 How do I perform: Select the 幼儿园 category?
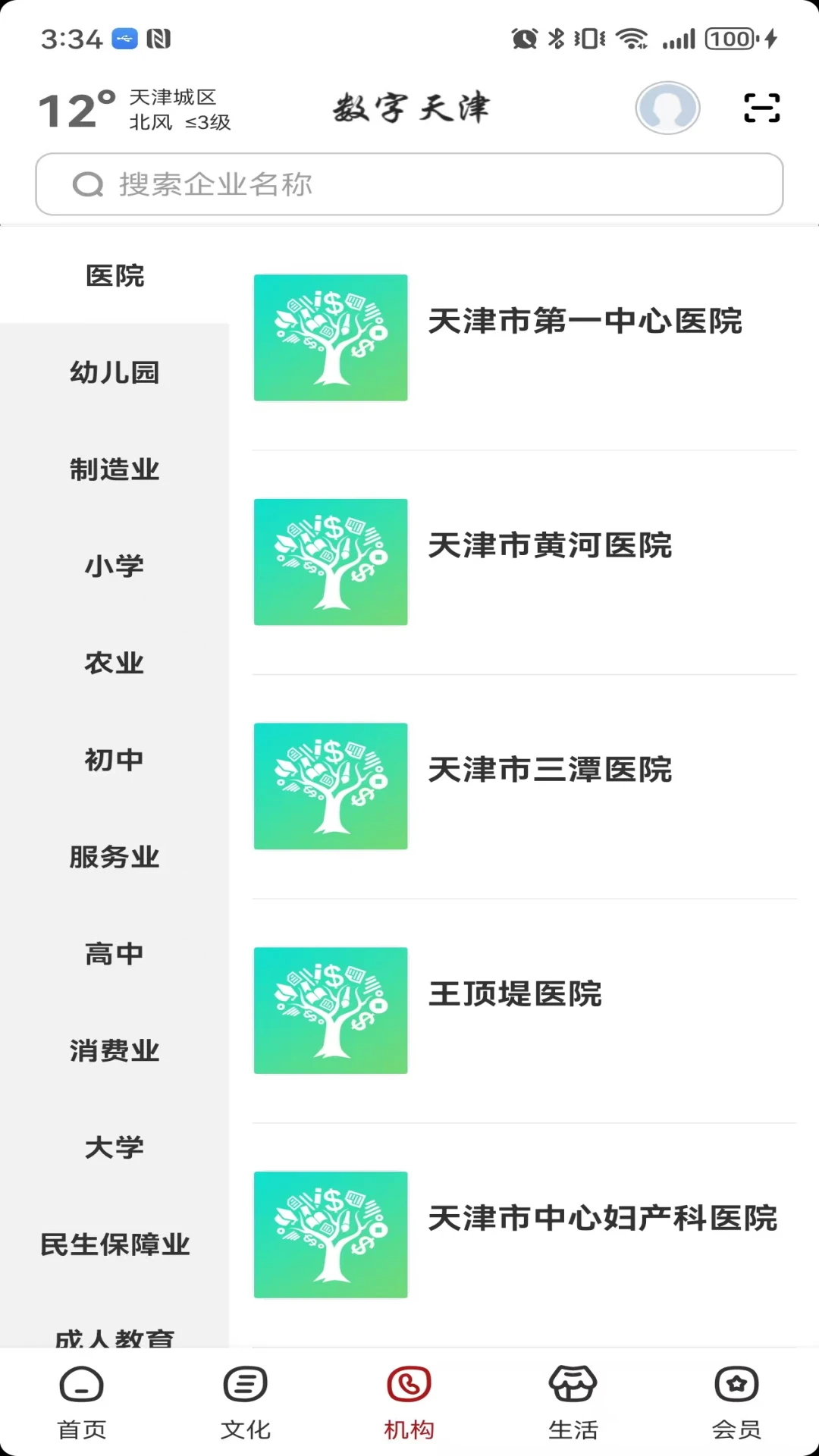pos(115,372)
